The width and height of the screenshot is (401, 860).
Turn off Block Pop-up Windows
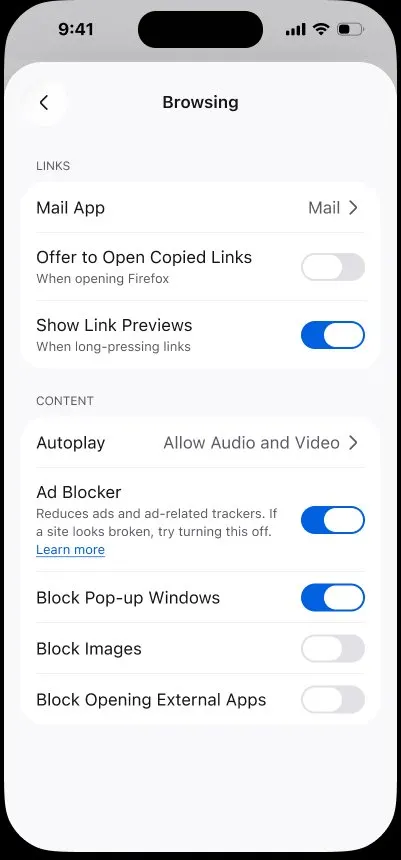click(332, 597)
